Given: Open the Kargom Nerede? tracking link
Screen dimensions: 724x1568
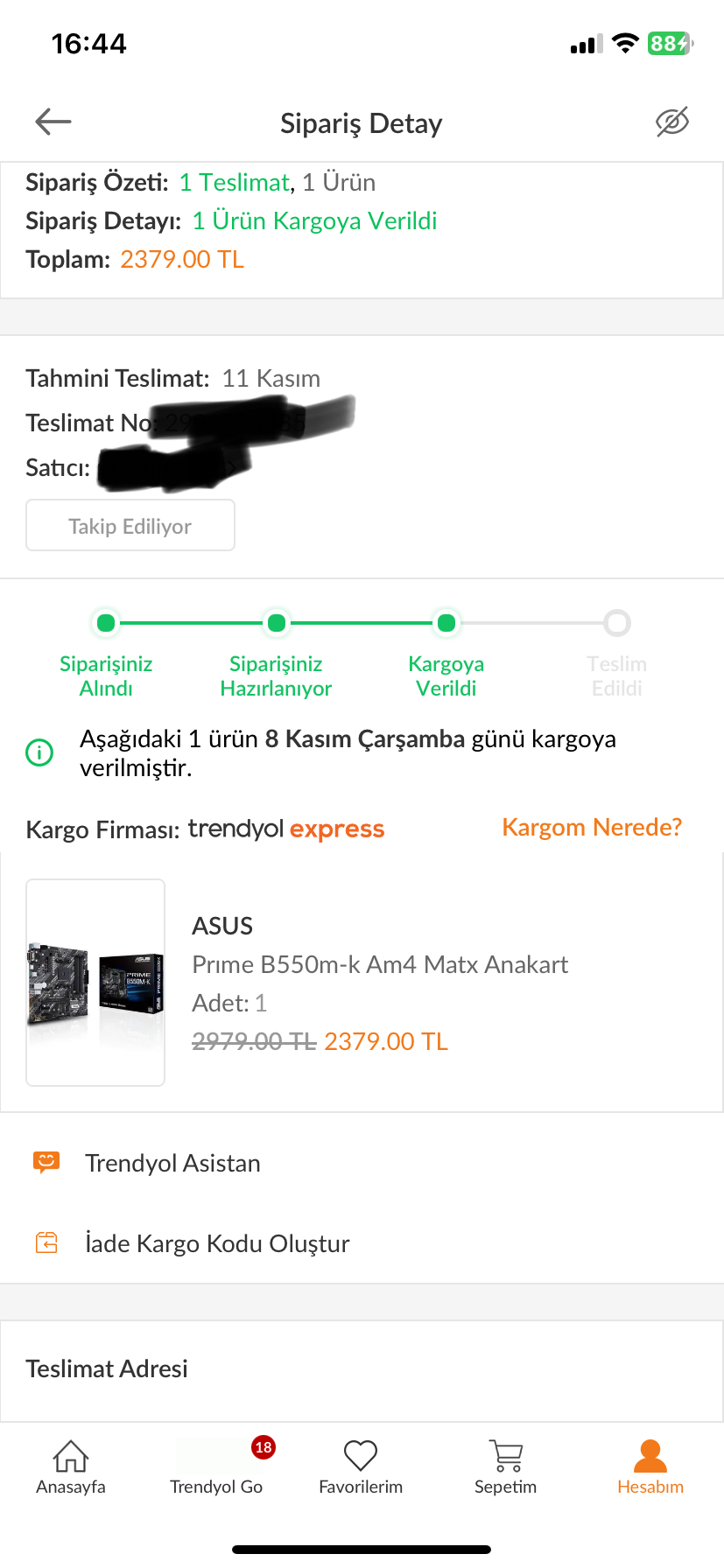Looking at the screenshot, I should [591, 827].
